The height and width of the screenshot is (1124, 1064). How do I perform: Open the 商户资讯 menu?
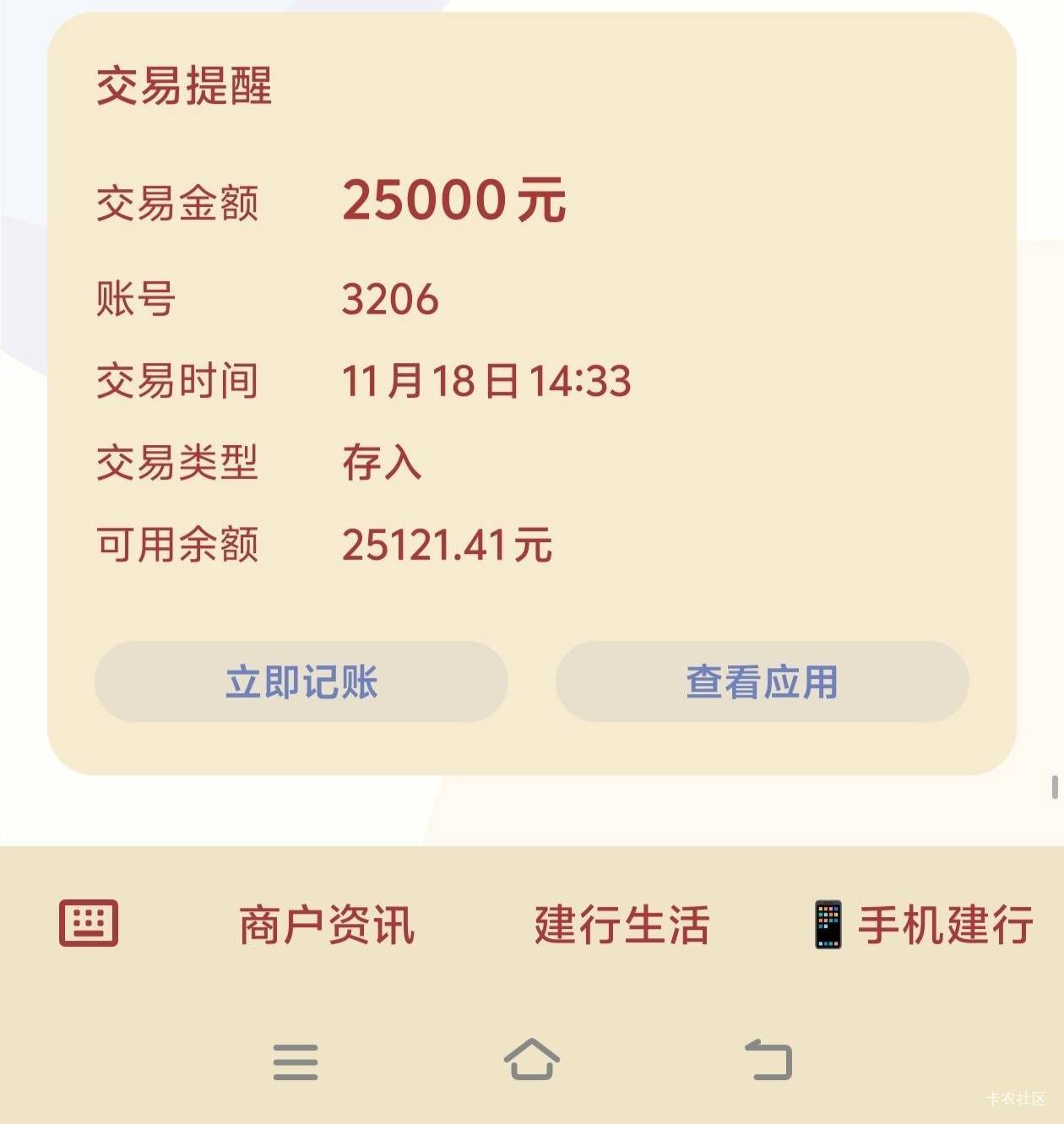pyautogui.click(x=327, y=925)
